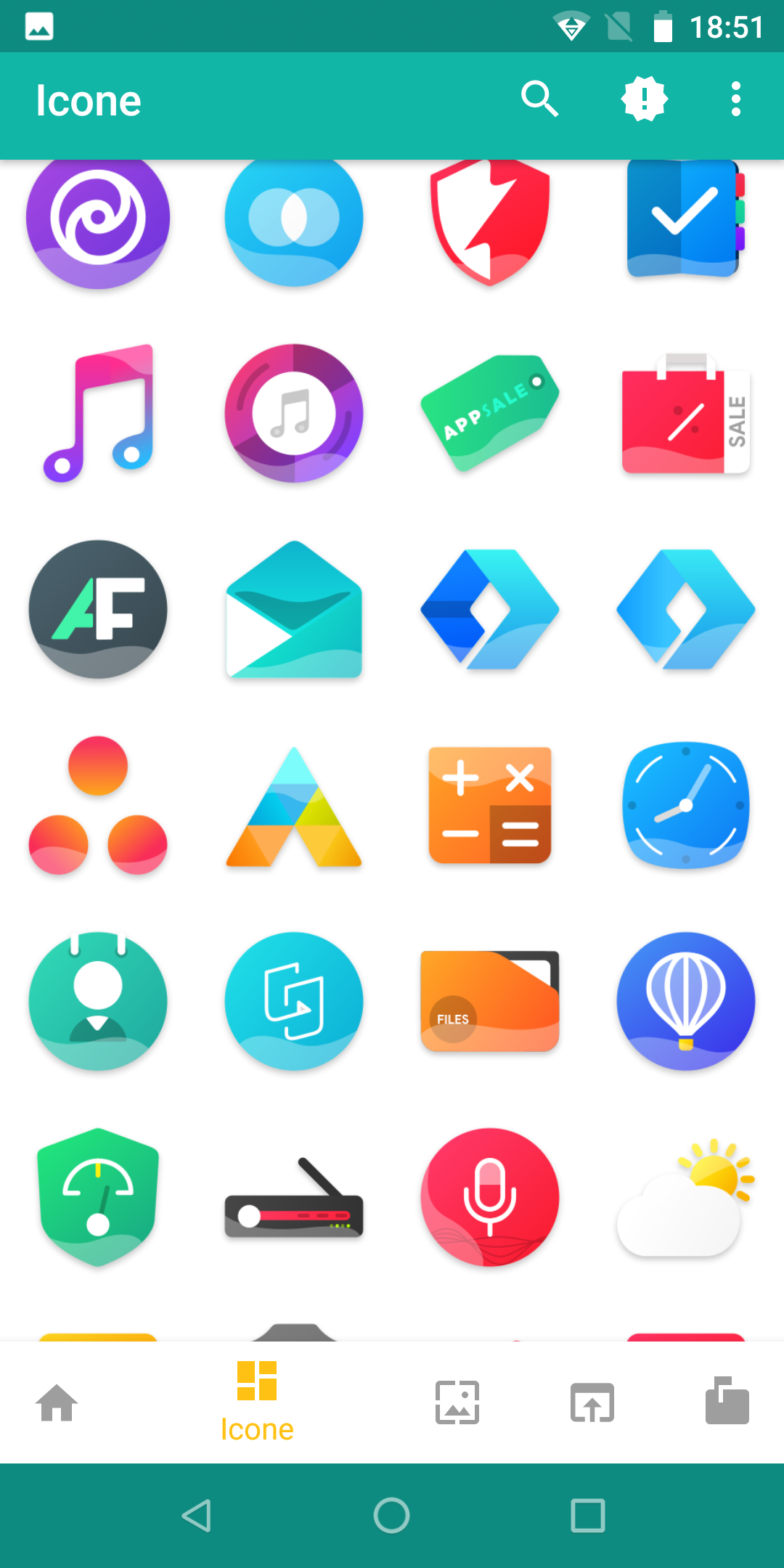Tap the orange FILES folder icon
The width and height of the screenshot is (784, 1568).
490,1001
